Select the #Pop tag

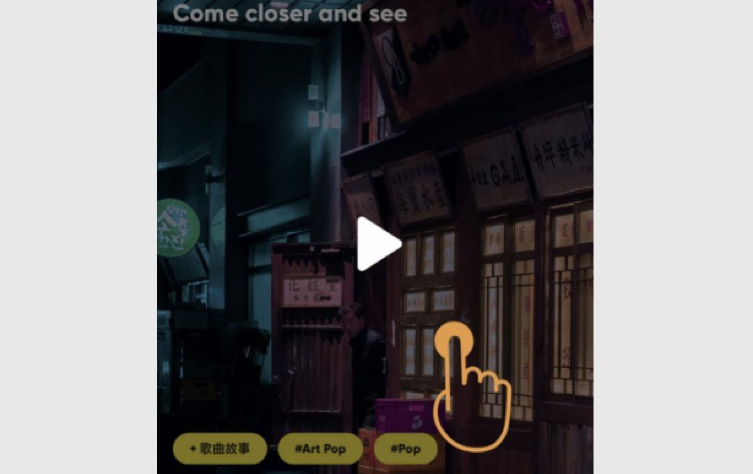pyautogui.click(x=406, y=449)
